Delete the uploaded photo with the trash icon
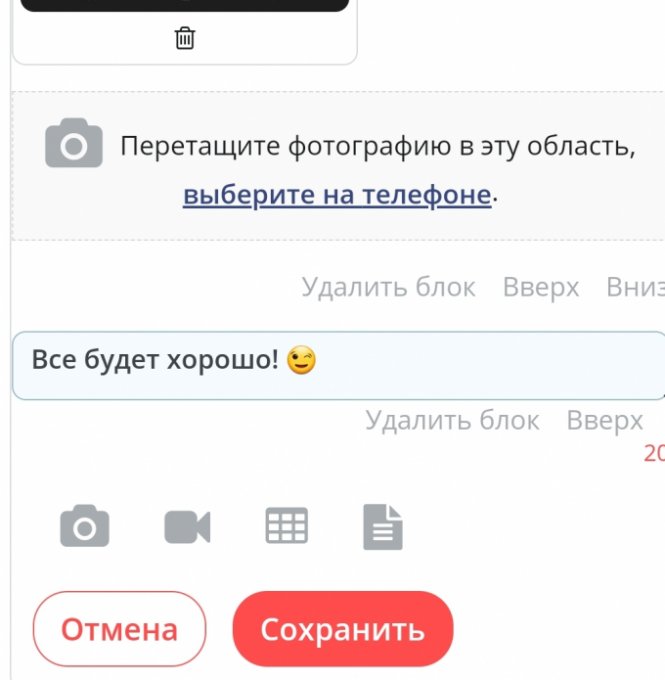 coord(185,38)
